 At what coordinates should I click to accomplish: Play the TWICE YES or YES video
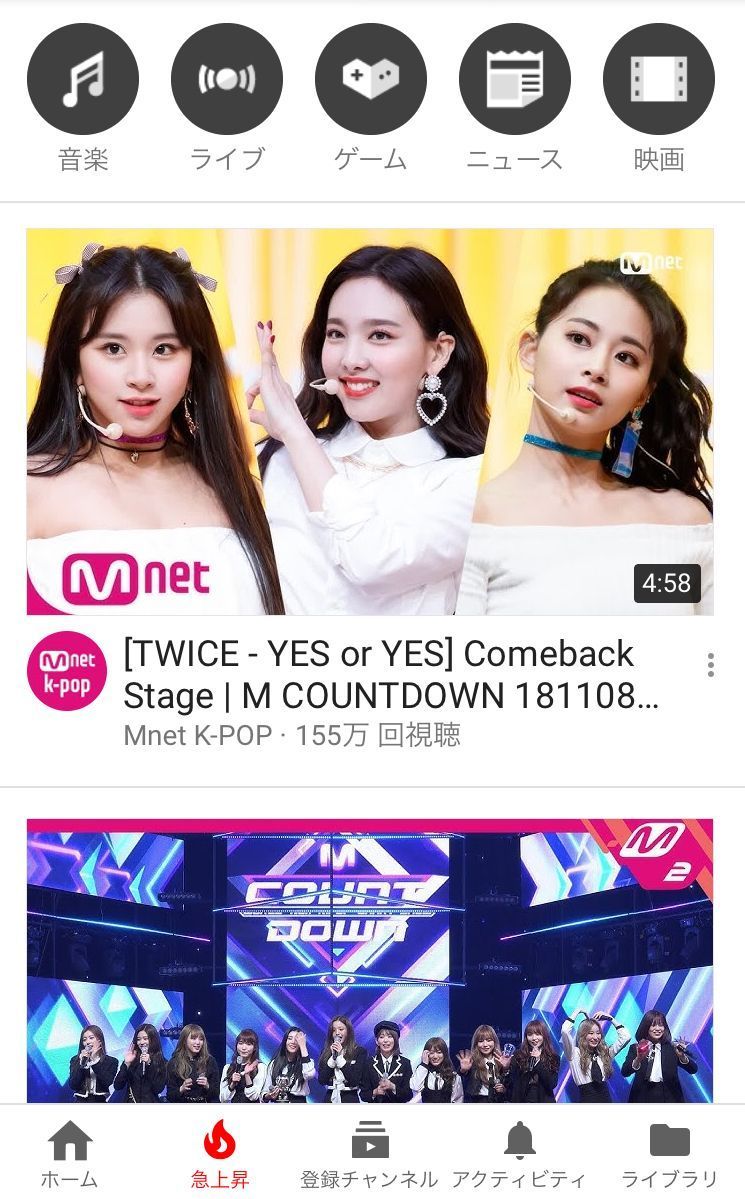coord(370,421)
